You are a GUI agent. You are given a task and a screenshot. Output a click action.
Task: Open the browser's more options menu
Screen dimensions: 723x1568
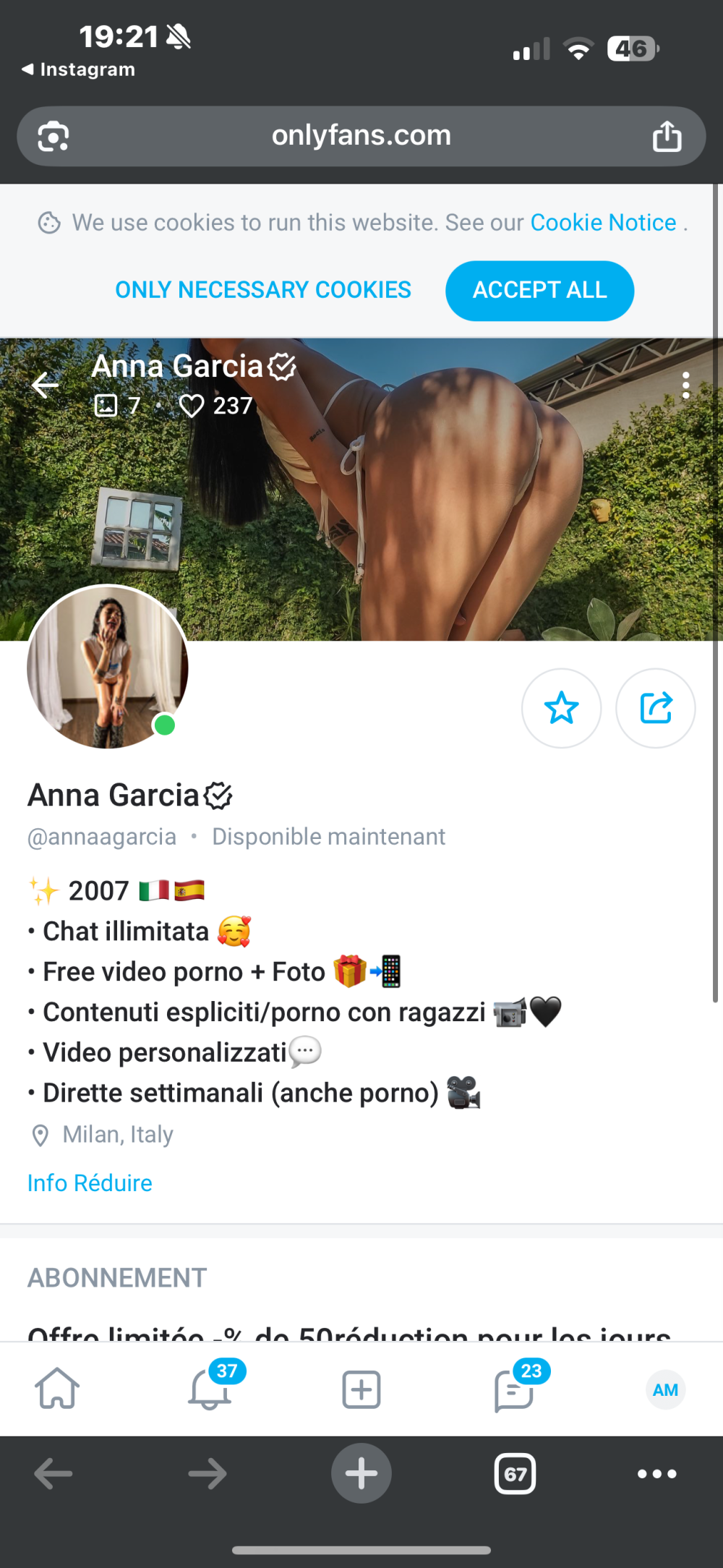point(656,1473)
